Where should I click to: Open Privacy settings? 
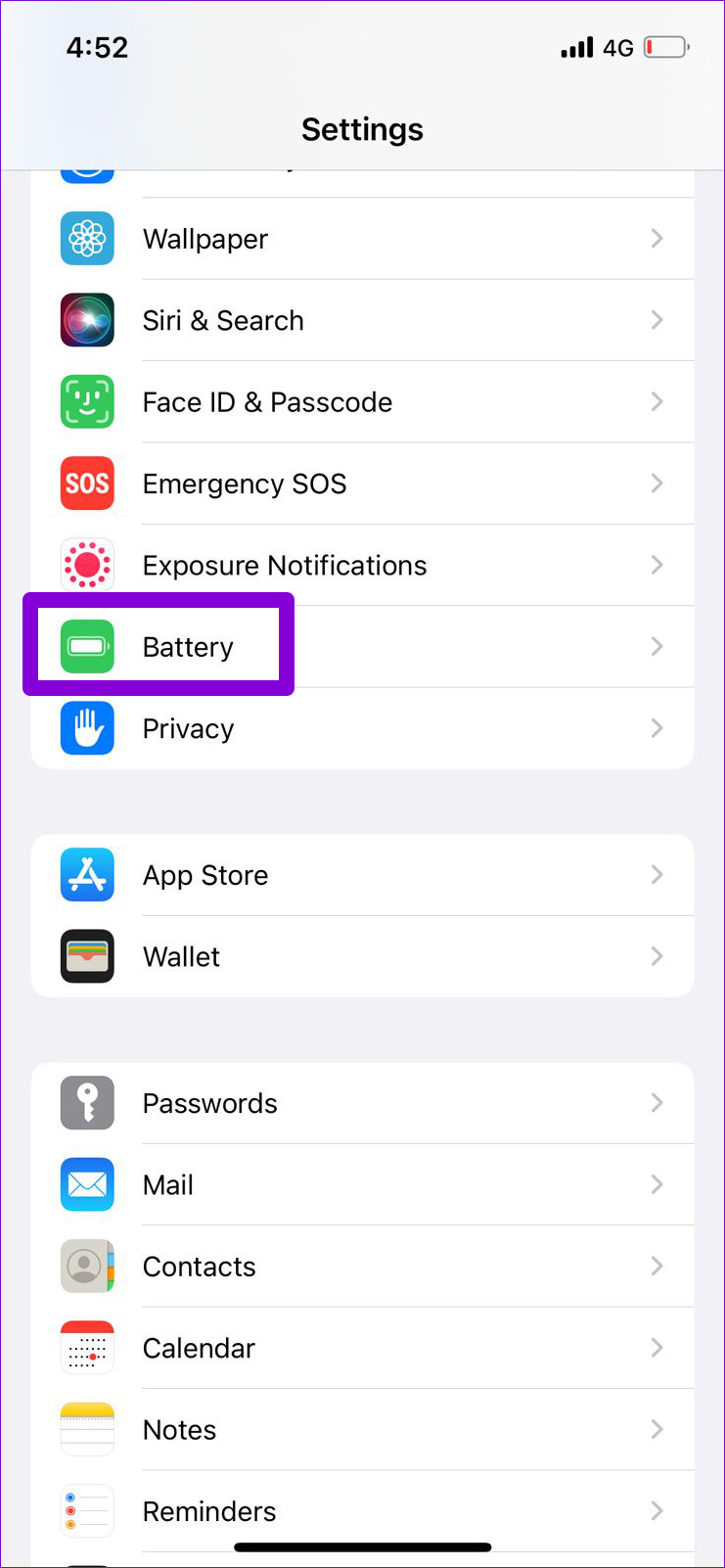[x=362, y=728]
